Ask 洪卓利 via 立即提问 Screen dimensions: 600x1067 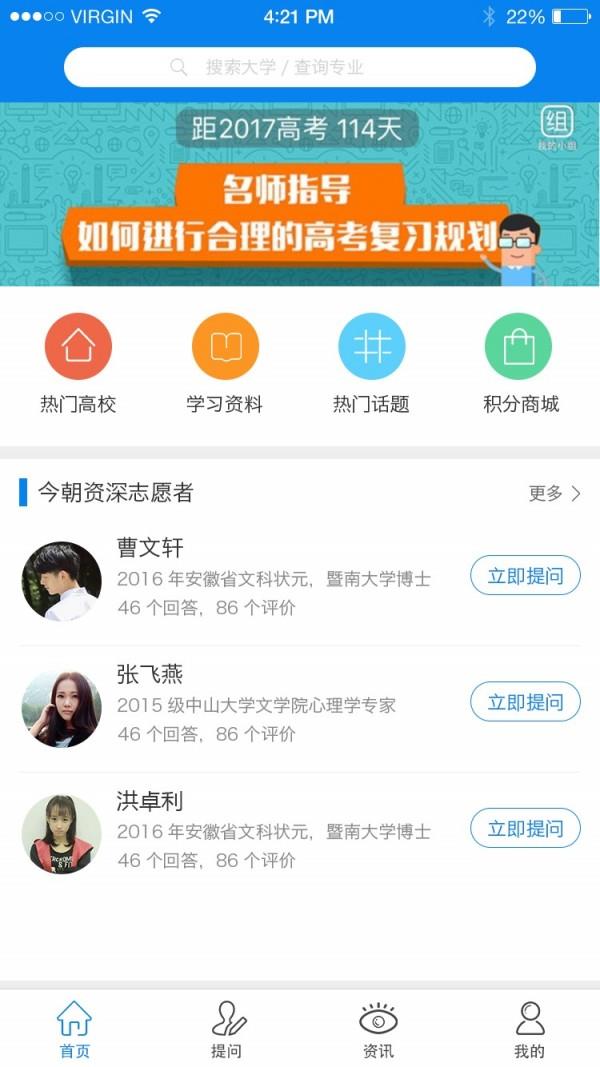click(525, 828)
